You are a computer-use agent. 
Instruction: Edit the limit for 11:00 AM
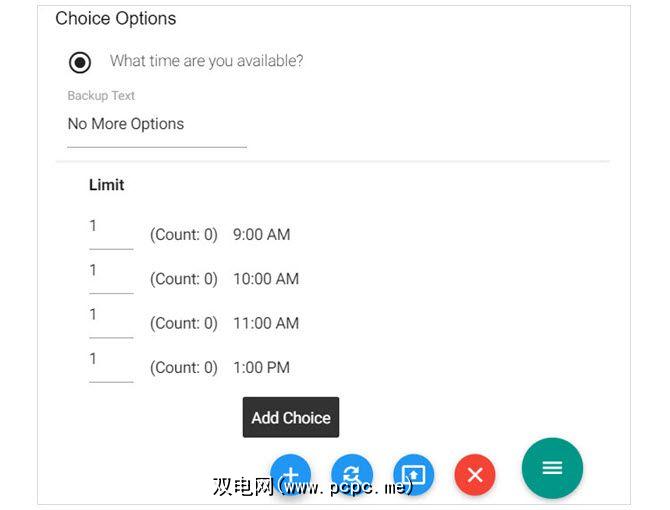(110, 316)
